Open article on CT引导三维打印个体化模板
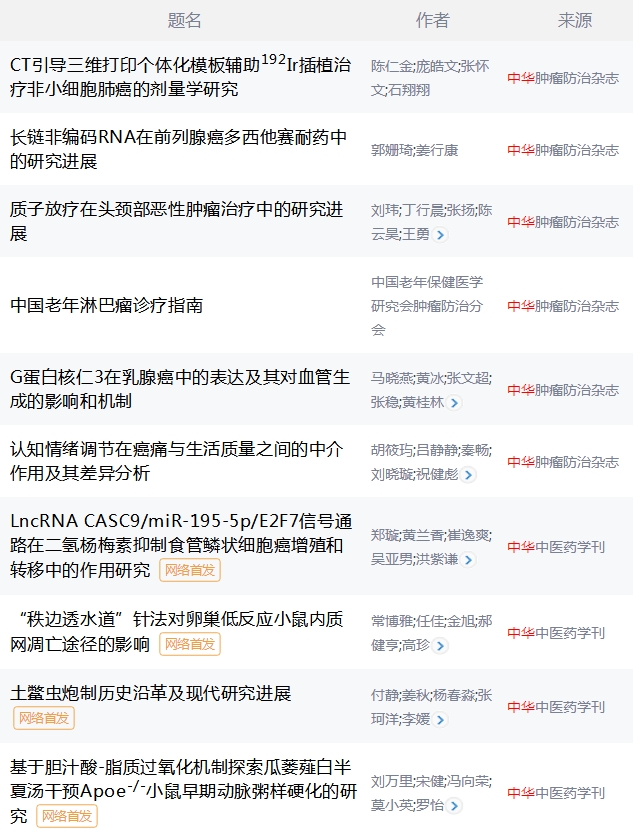This screenshot has height=838, width=633. pyautogui.click(x=180, y=77)
